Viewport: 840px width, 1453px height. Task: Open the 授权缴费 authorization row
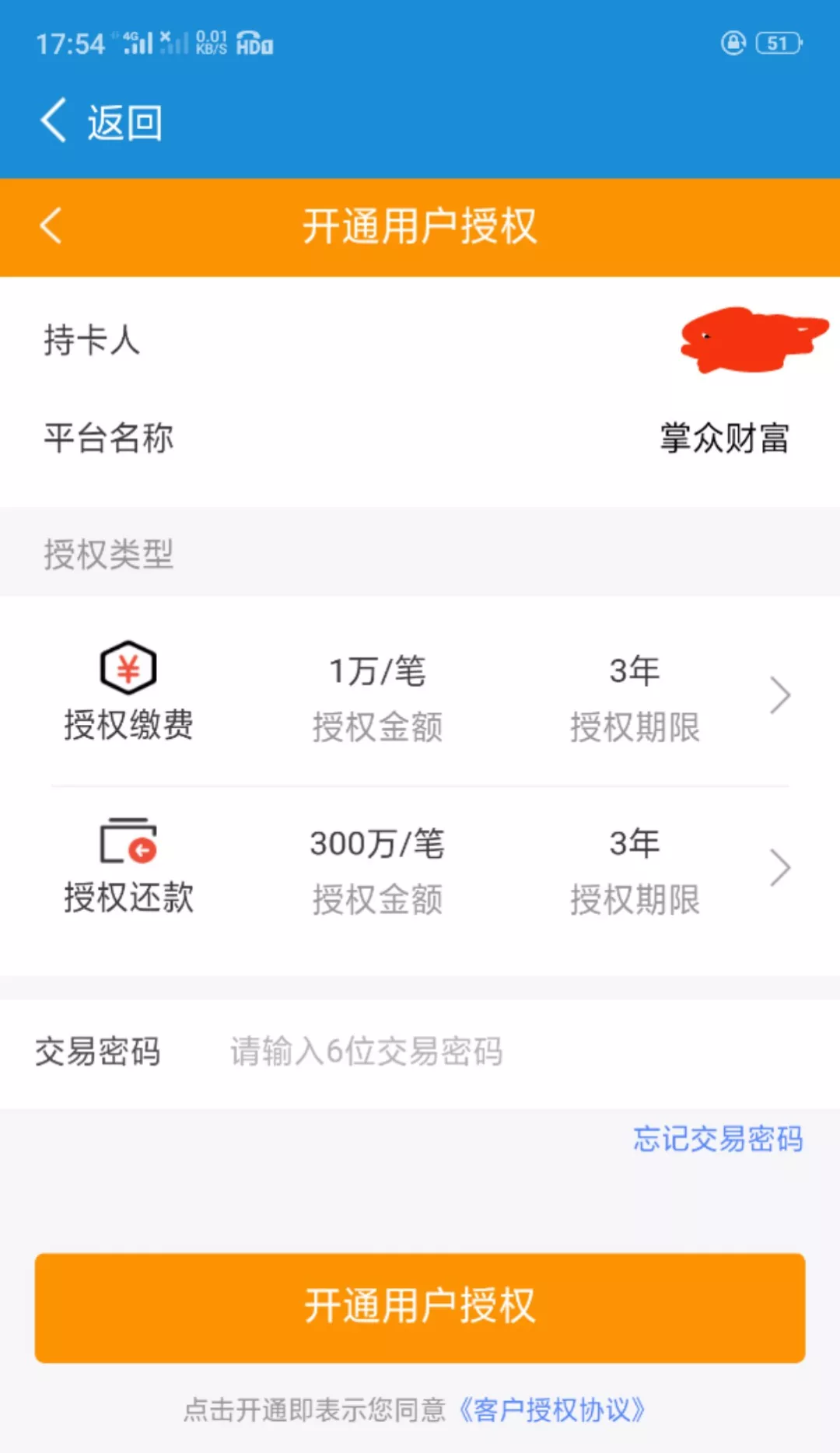pyautogui.click(x=420, y=696)
